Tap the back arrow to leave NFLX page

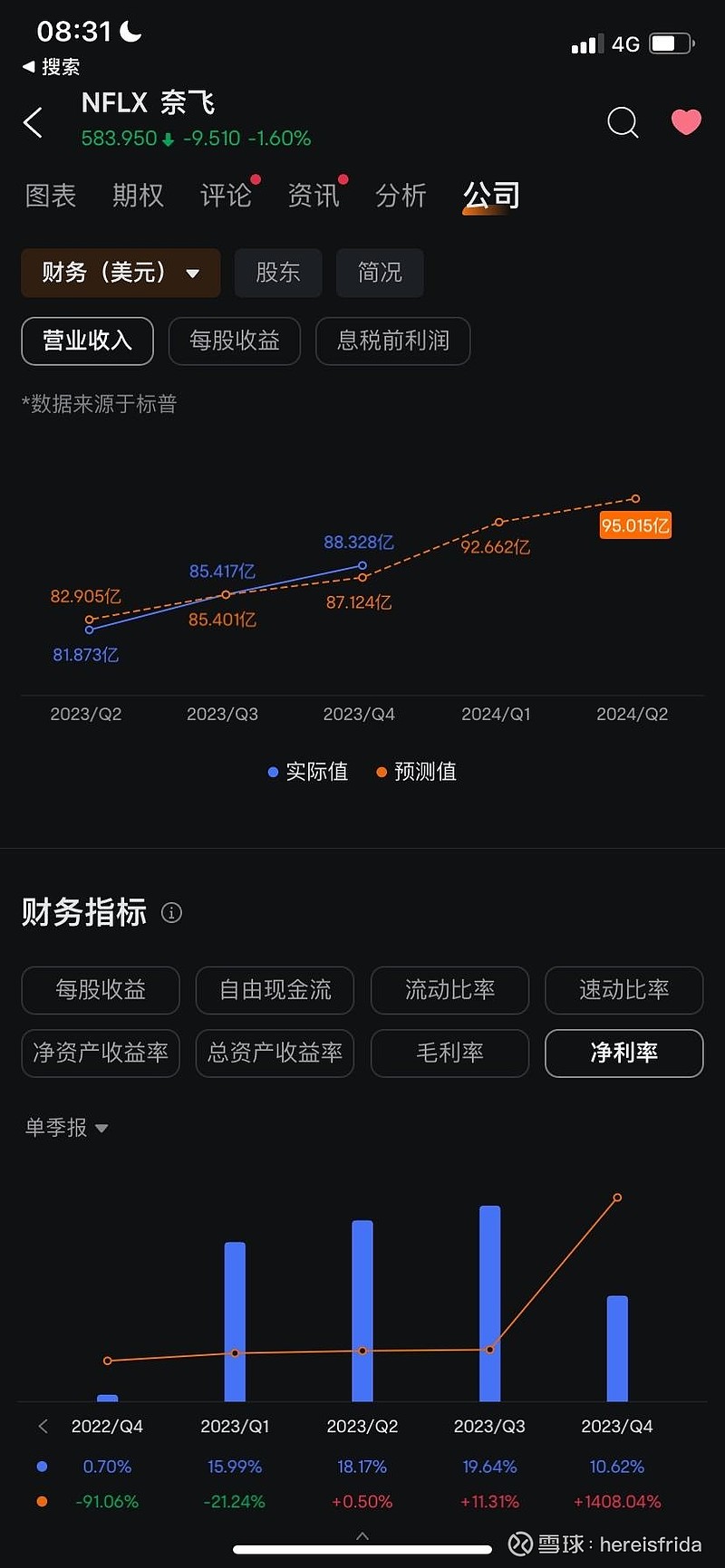point(33,123)
